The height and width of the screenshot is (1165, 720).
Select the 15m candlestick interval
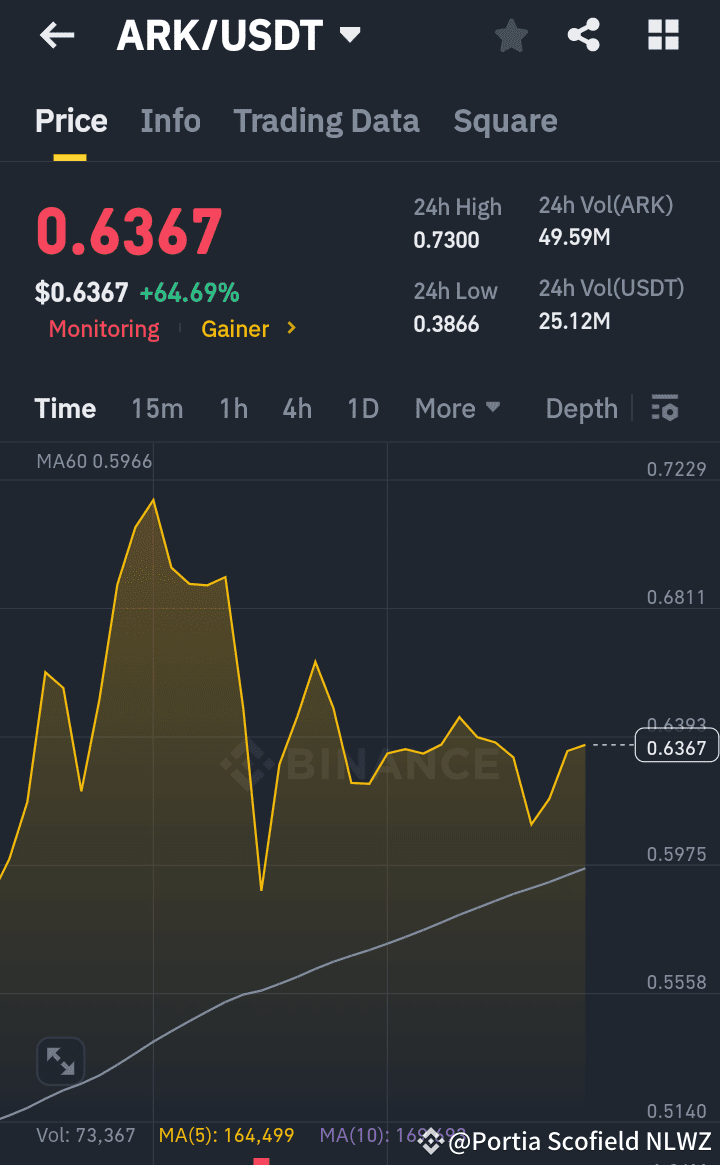click(x=157, y=408)
